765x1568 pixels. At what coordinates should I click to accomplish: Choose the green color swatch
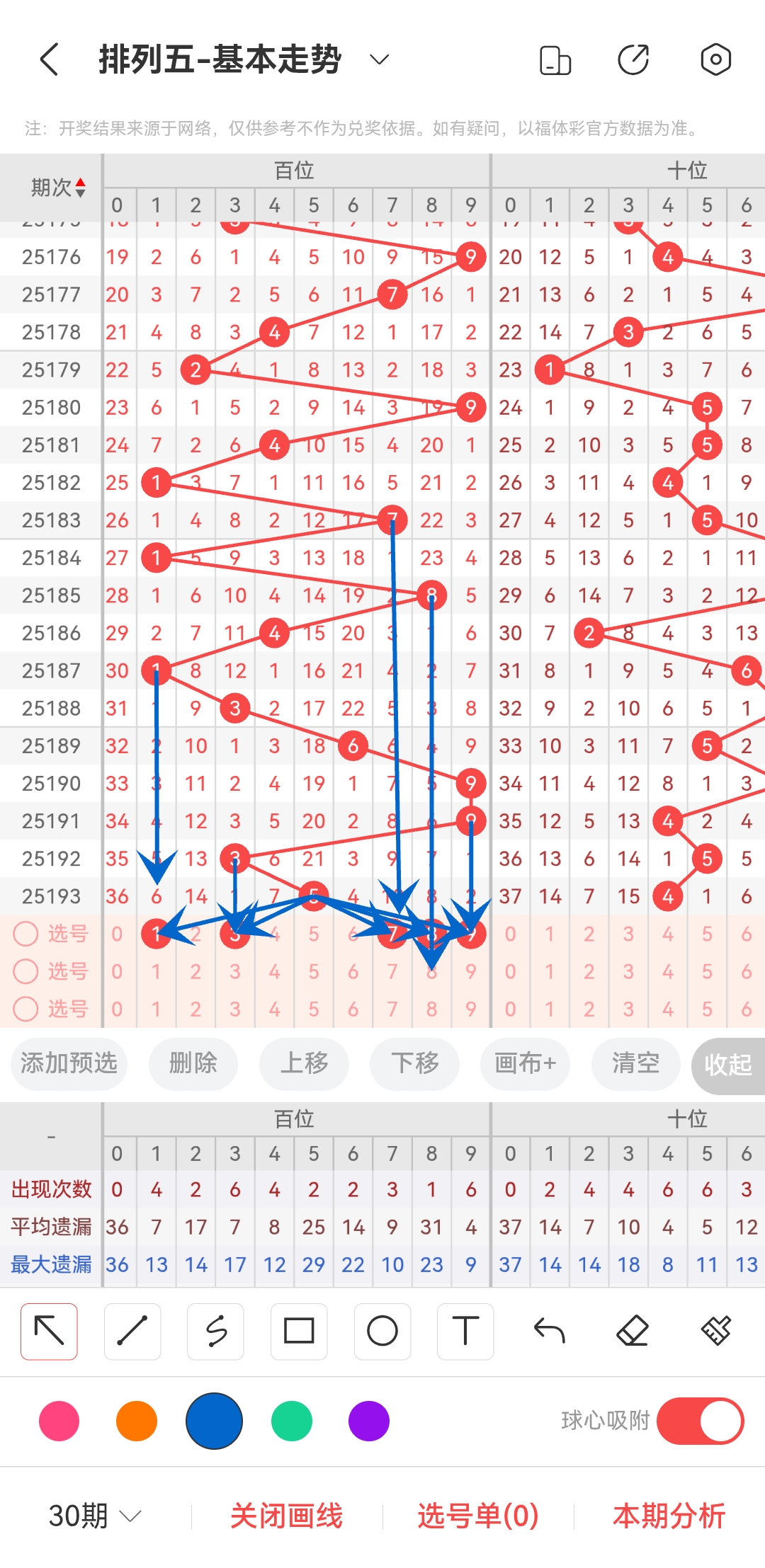point(291,1421)
